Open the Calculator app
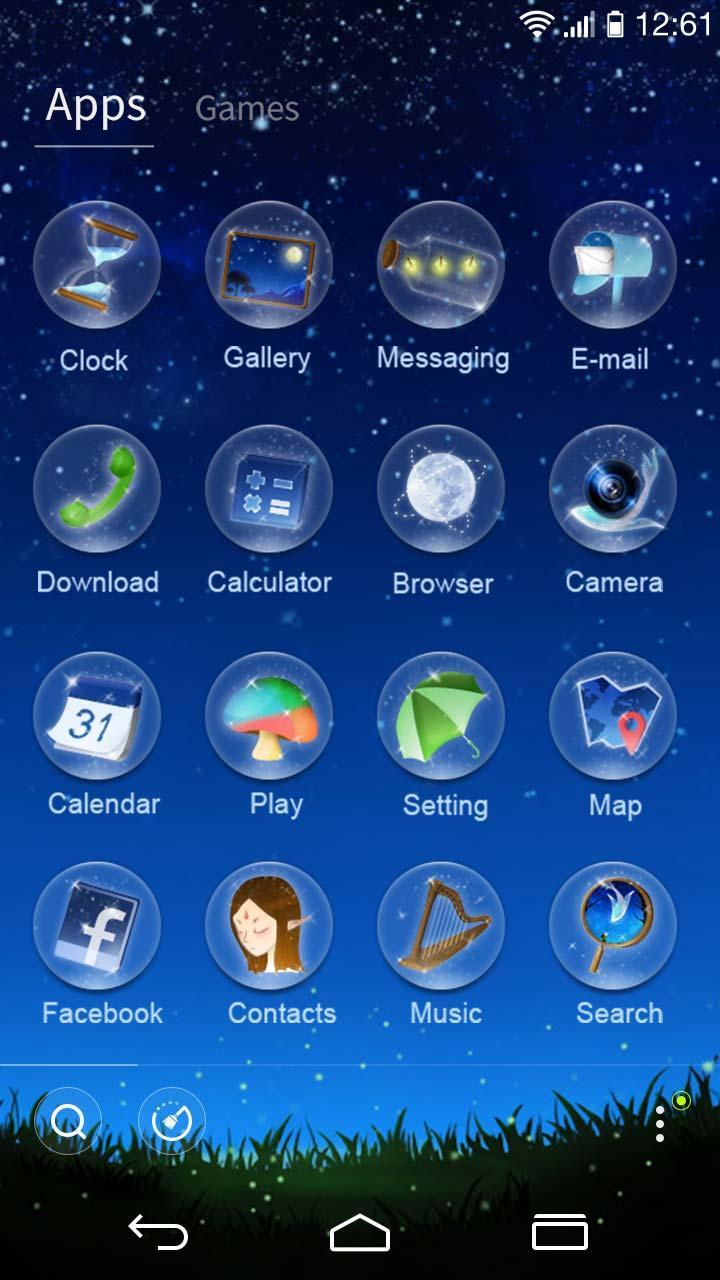The width and height of the screenshot is (720, 1280). [268, 488]
